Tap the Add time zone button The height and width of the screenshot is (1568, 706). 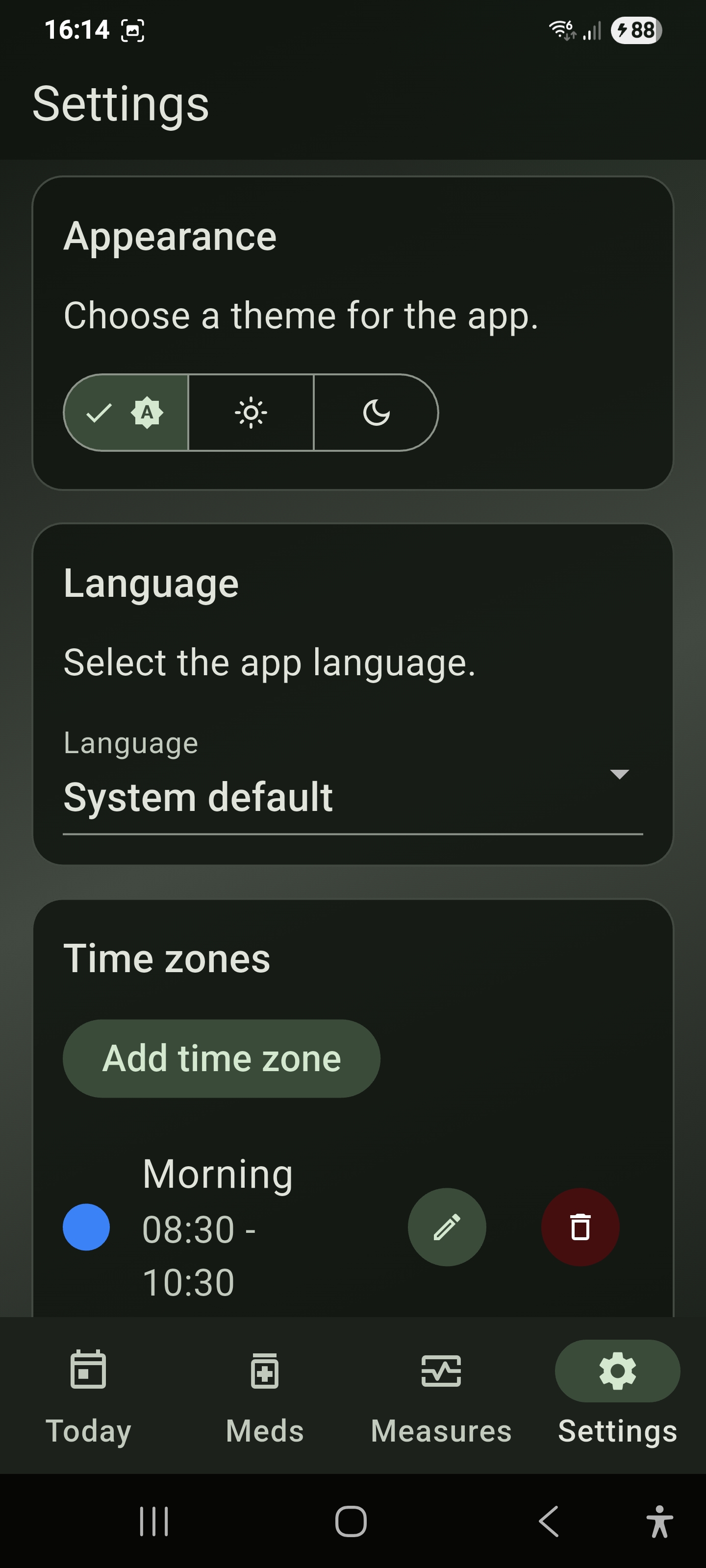(221, 1058)
